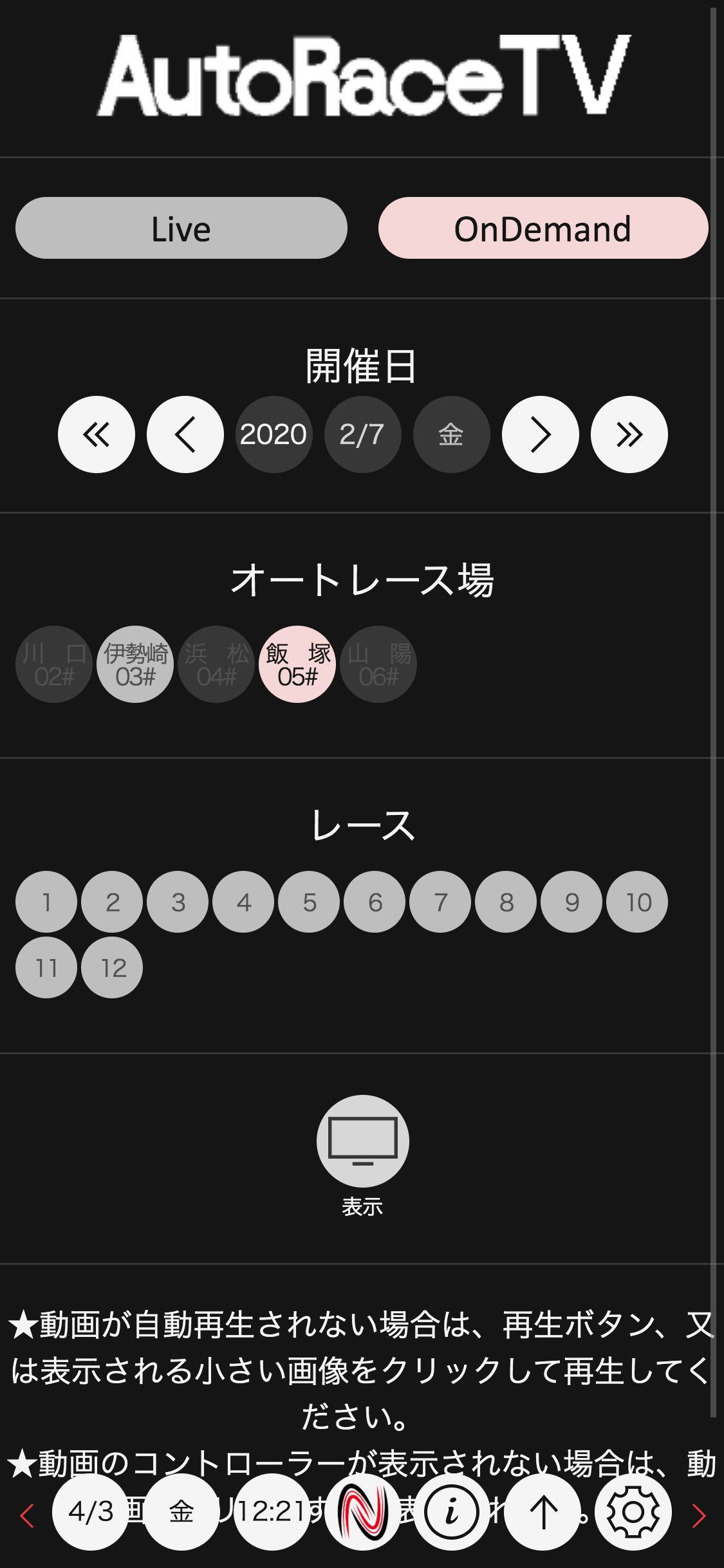Tap the red N logo button

pyautogui.click(x=362, y=1512)
